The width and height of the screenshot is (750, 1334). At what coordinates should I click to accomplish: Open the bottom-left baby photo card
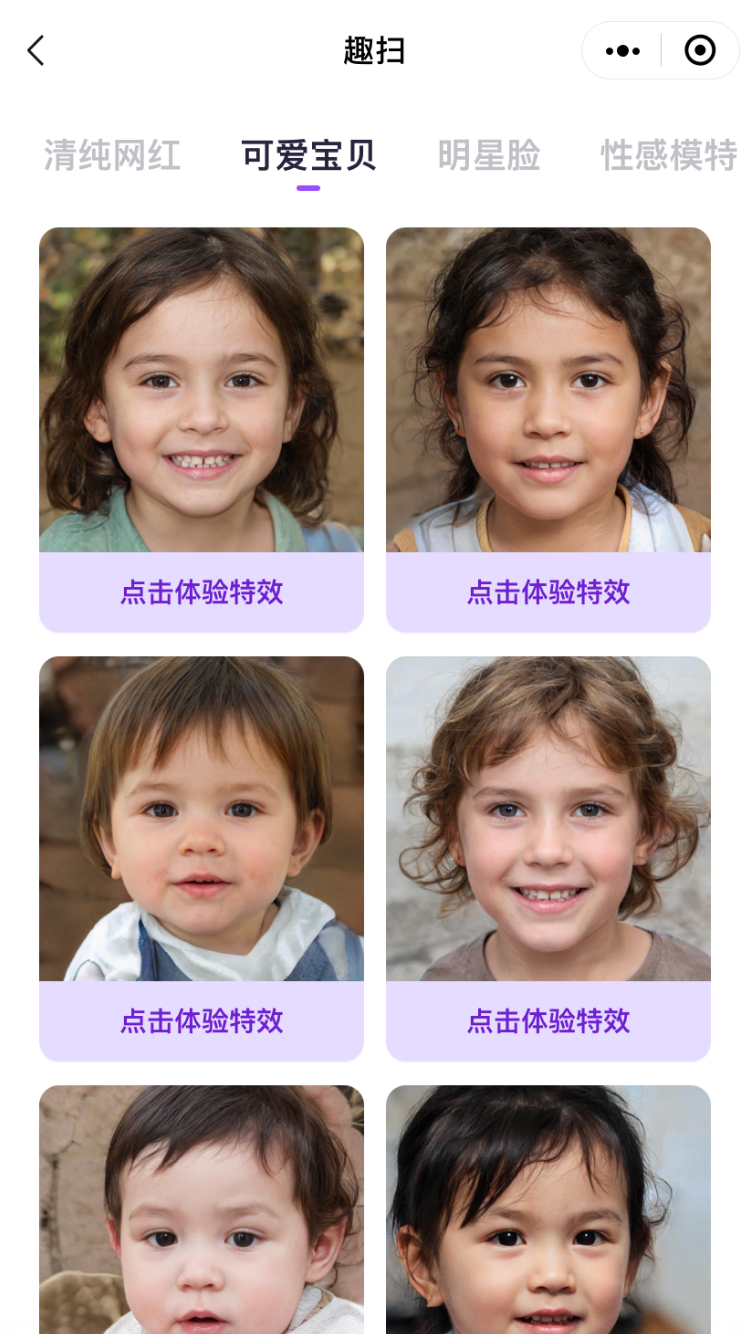[x=201, y=1210]
